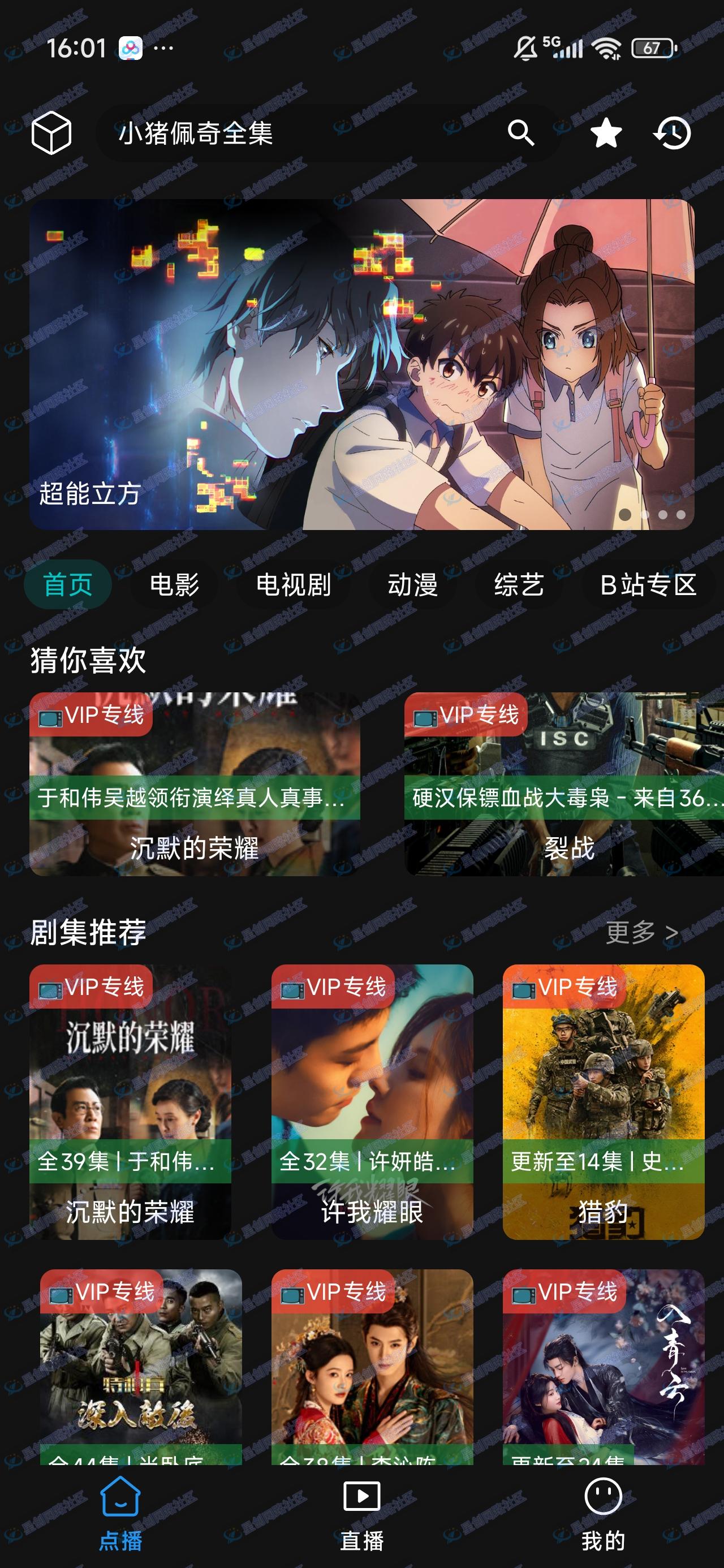This screenshot has height=1568, width=724.
Task: Open favorites via the star icon
Action: (x=606, y=133)
